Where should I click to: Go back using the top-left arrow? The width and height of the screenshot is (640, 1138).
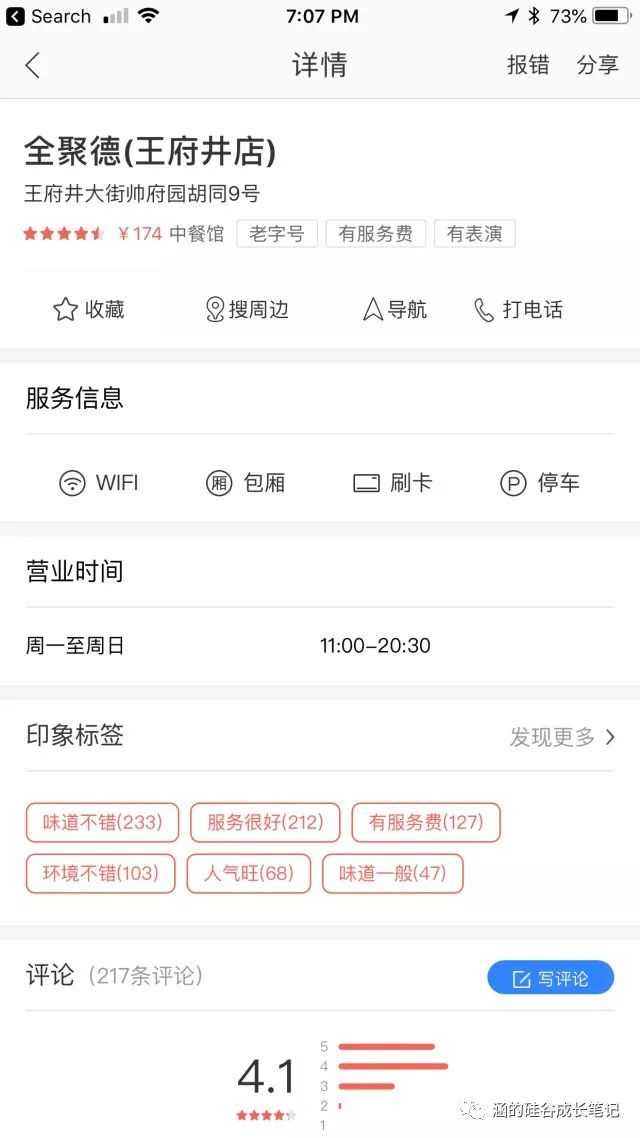pyautogui.click(x=33, y=66)
